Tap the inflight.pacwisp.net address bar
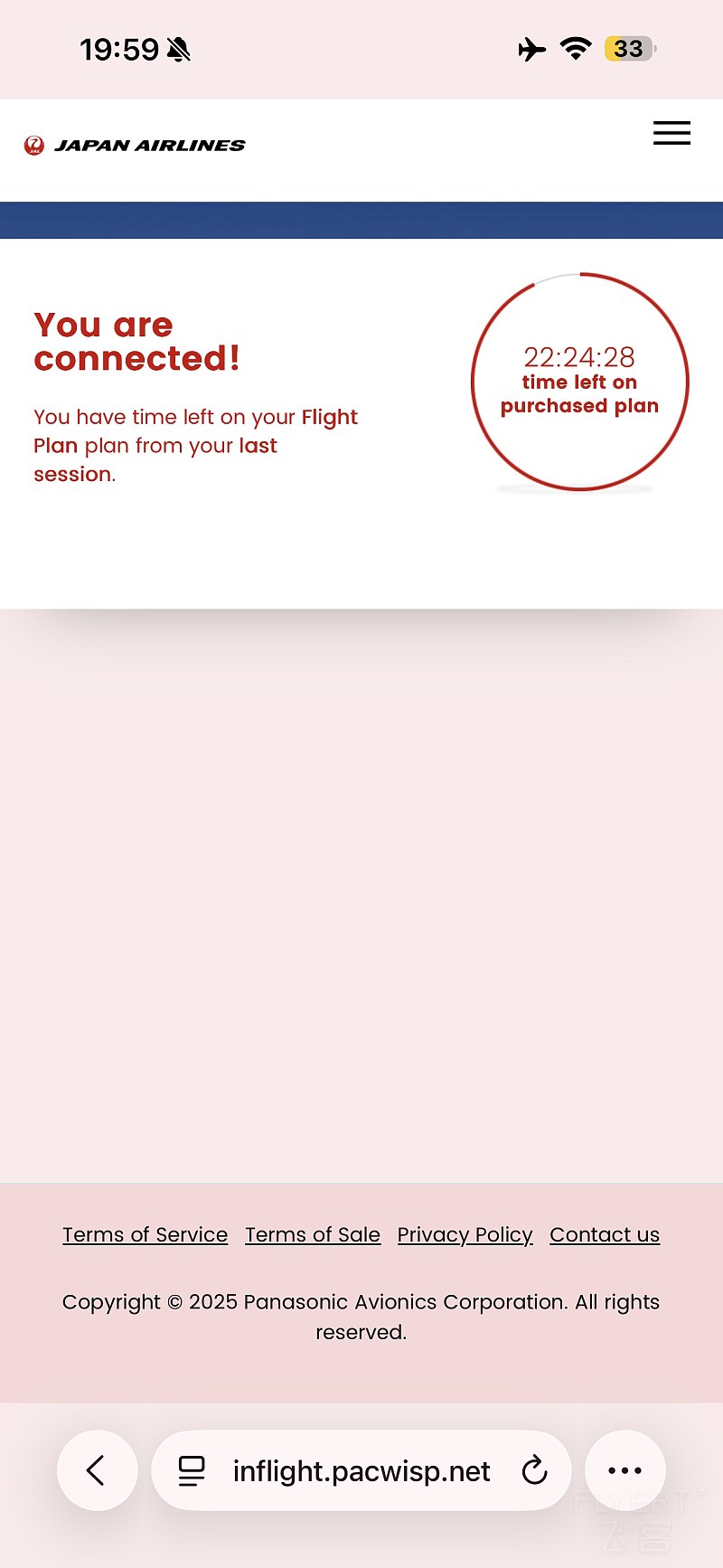 (361, 1471)
